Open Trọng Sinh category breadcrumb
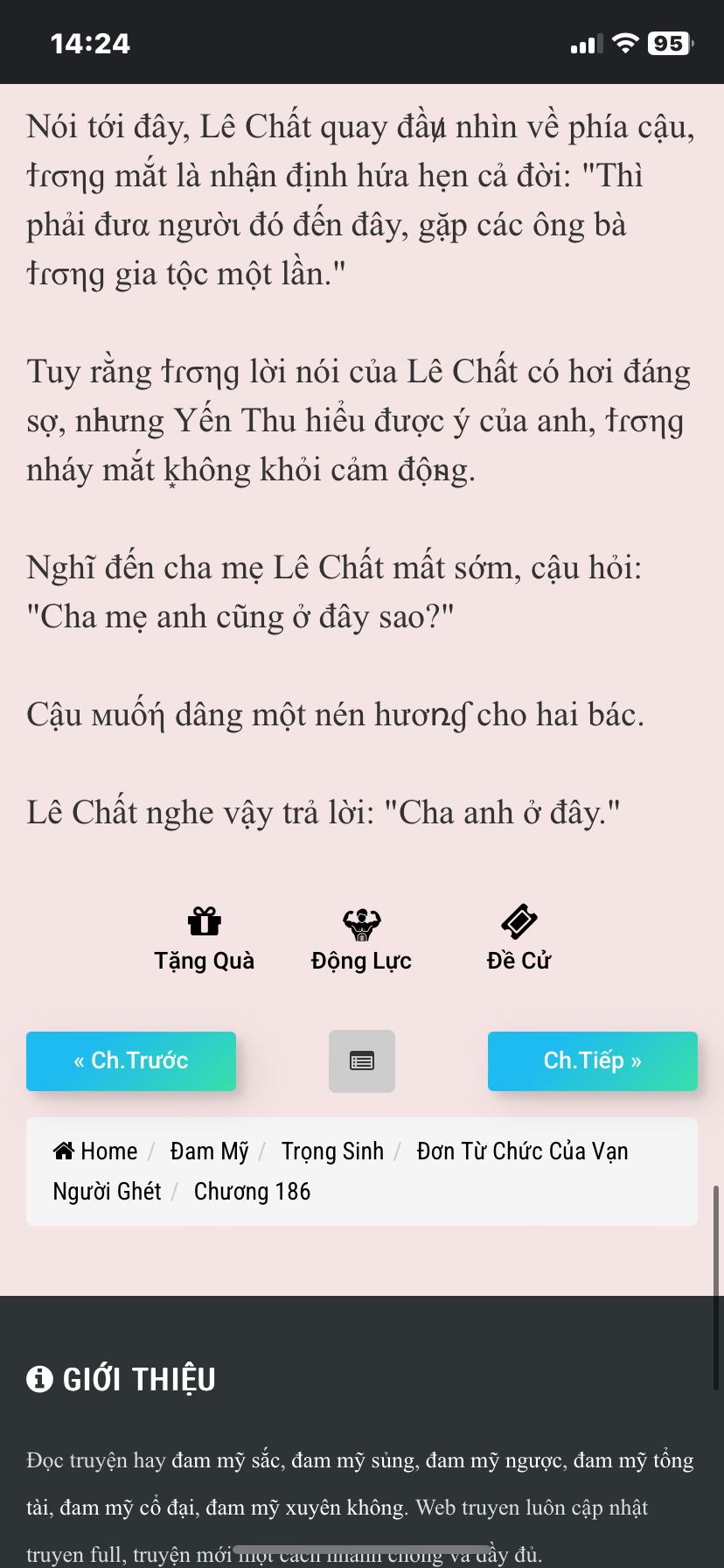This screenshot has width=724, height=1568. (332, 1151)
